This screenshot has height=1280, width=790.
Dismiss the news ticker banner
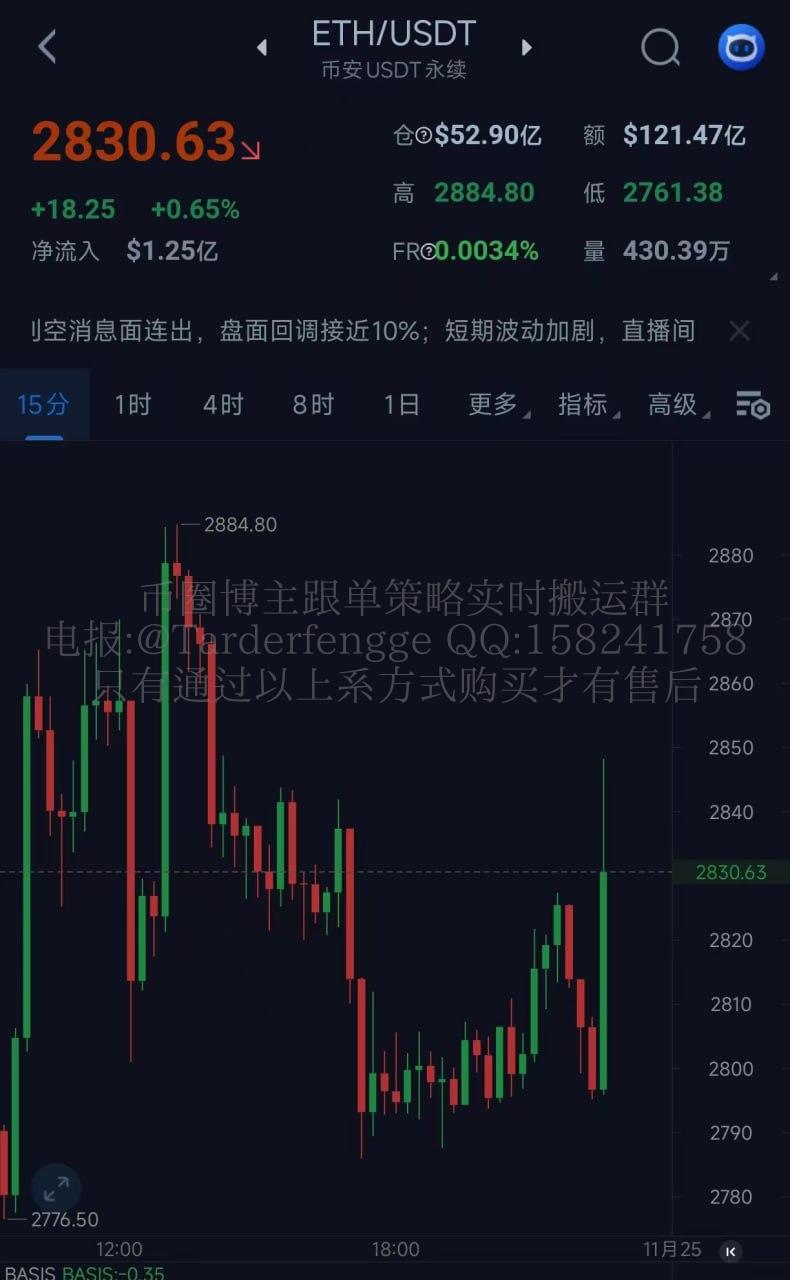pos(739,331)
